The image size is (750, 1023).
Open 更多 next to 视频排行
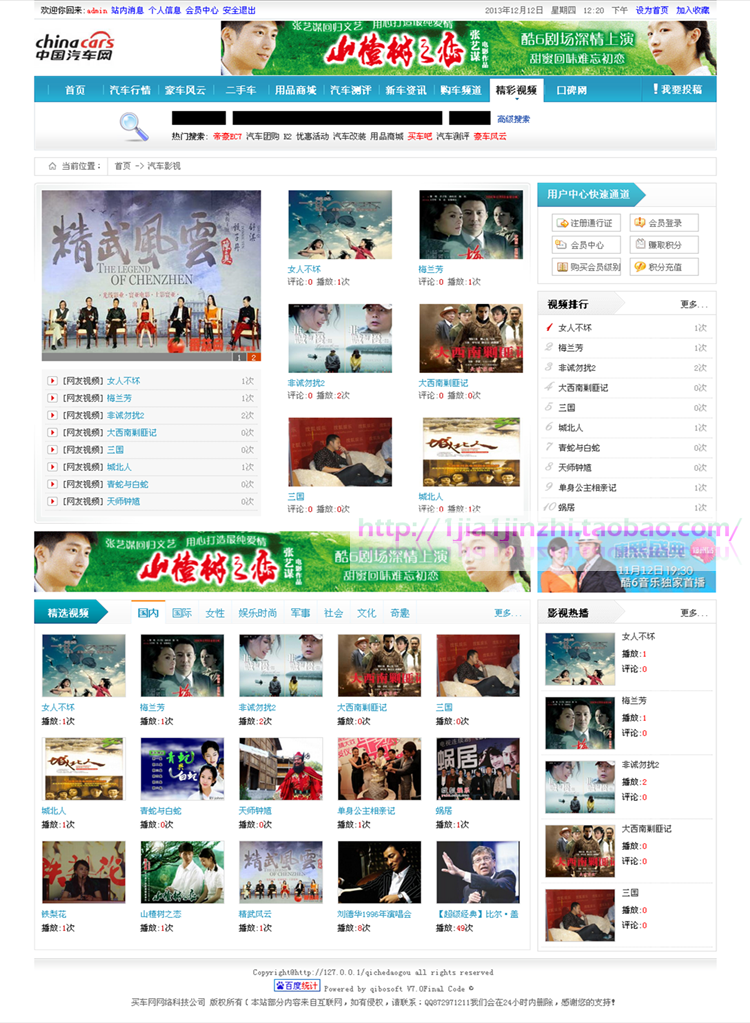coord(689,304)
